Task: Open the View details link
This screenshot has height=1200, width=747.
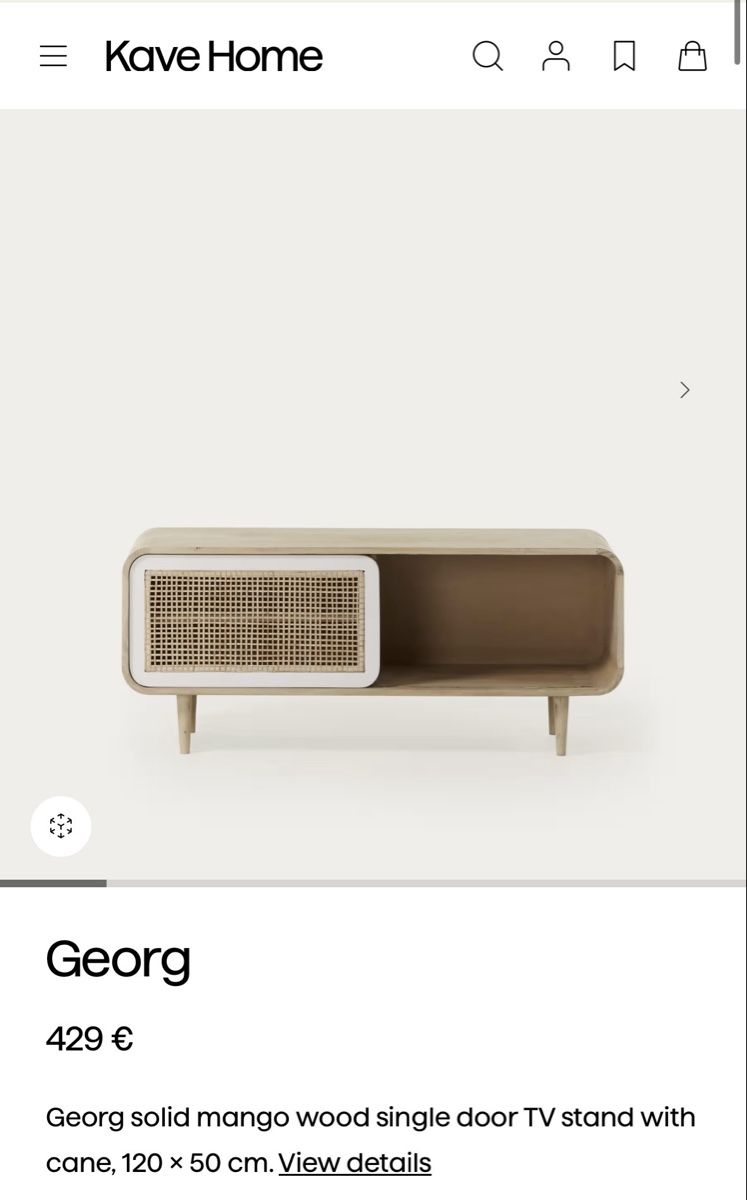Action: pyautogui.click(x=355, y=1163)
